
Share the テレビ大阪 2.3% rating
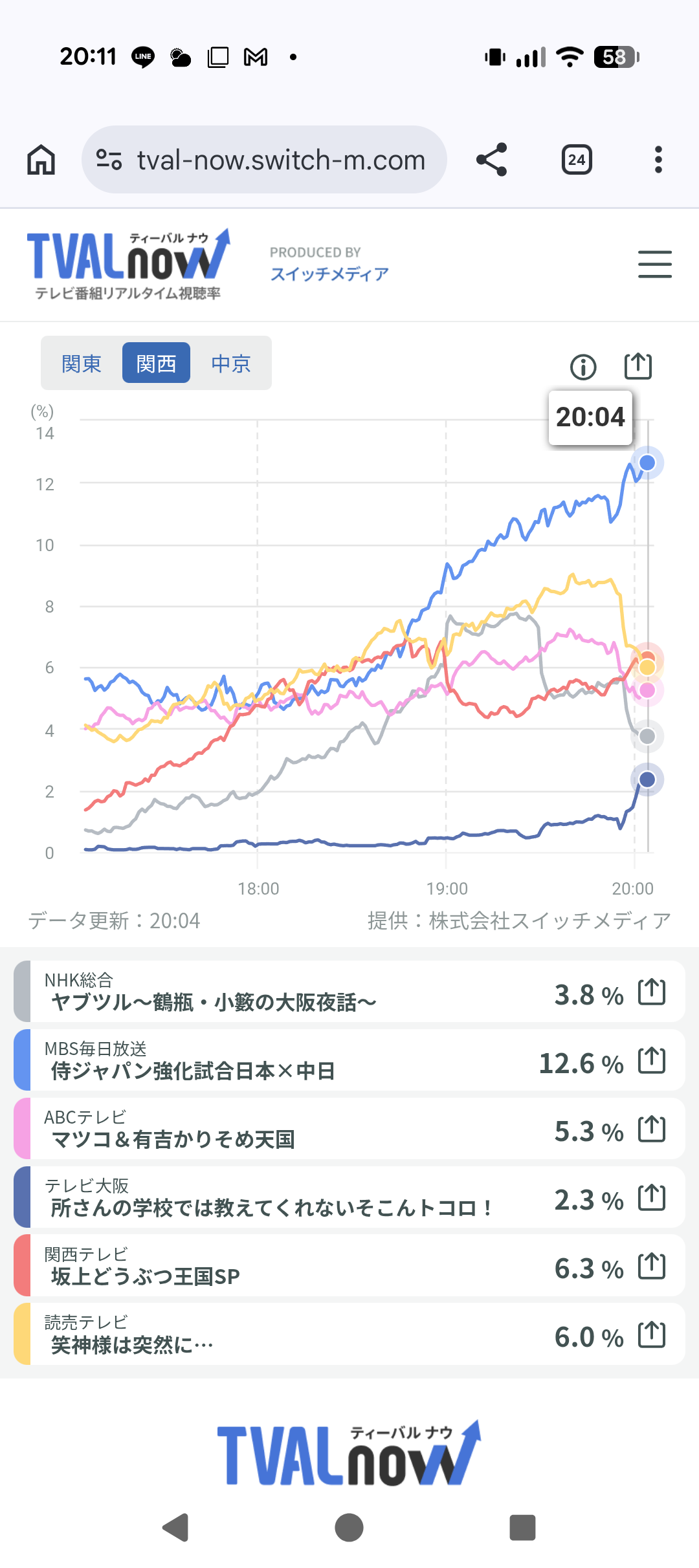point(651,1197)
